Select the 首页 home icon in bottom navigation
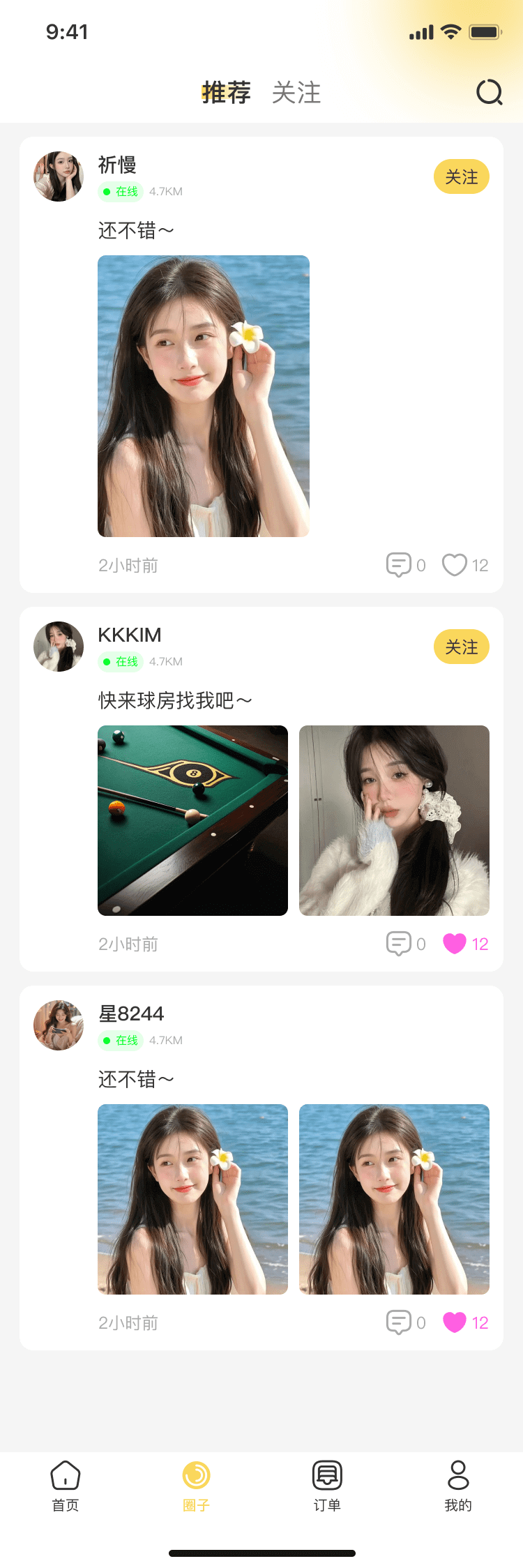 (65, 1475)
